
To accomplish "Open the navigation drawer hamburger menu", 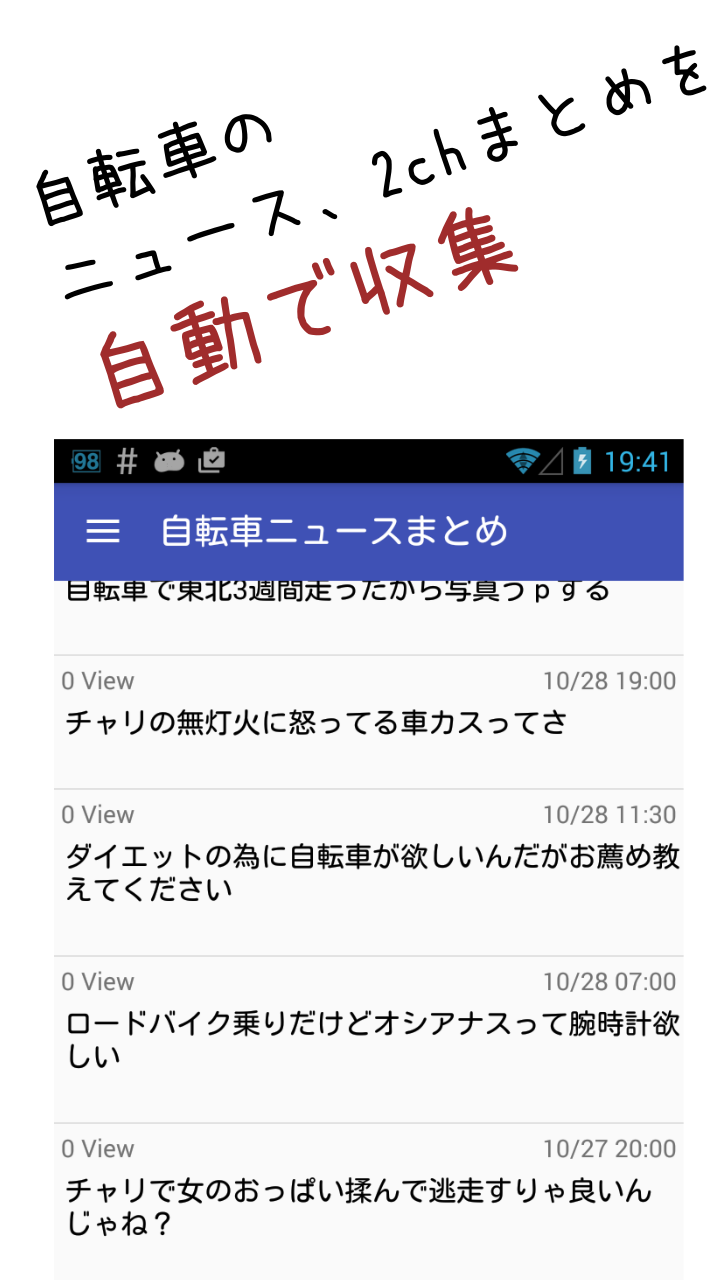I will [100, 531].
